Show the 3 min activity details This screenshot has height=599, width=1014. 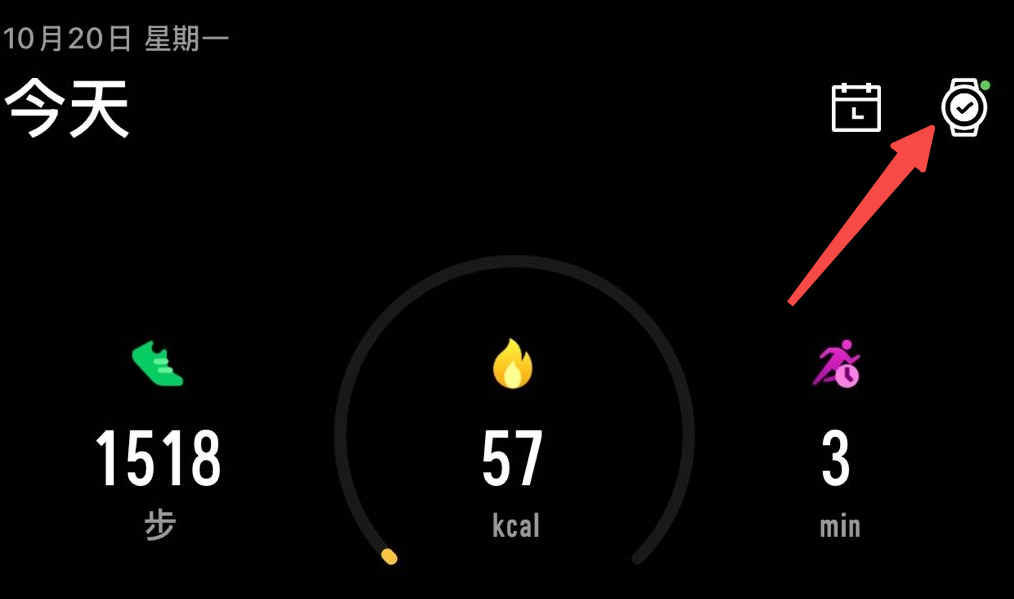836,459
